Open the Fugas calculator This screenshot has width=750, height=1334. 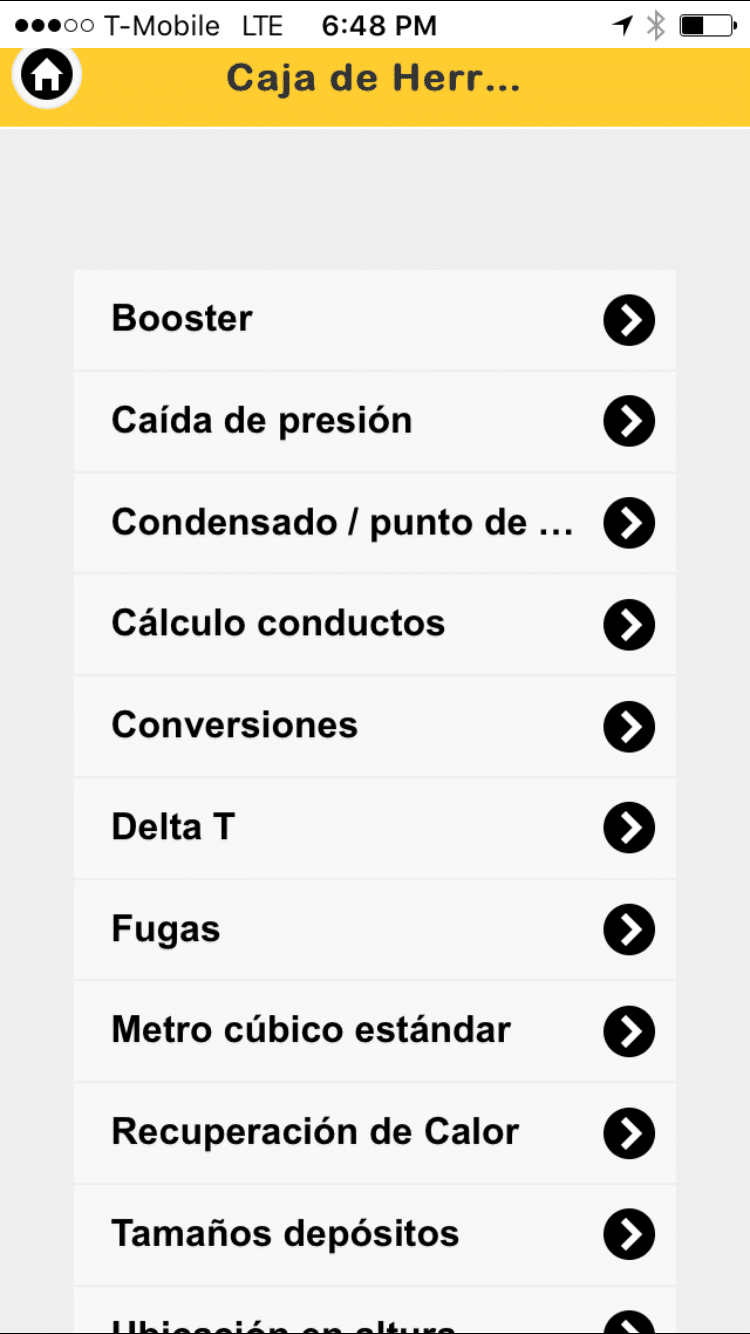click(374, 930)
